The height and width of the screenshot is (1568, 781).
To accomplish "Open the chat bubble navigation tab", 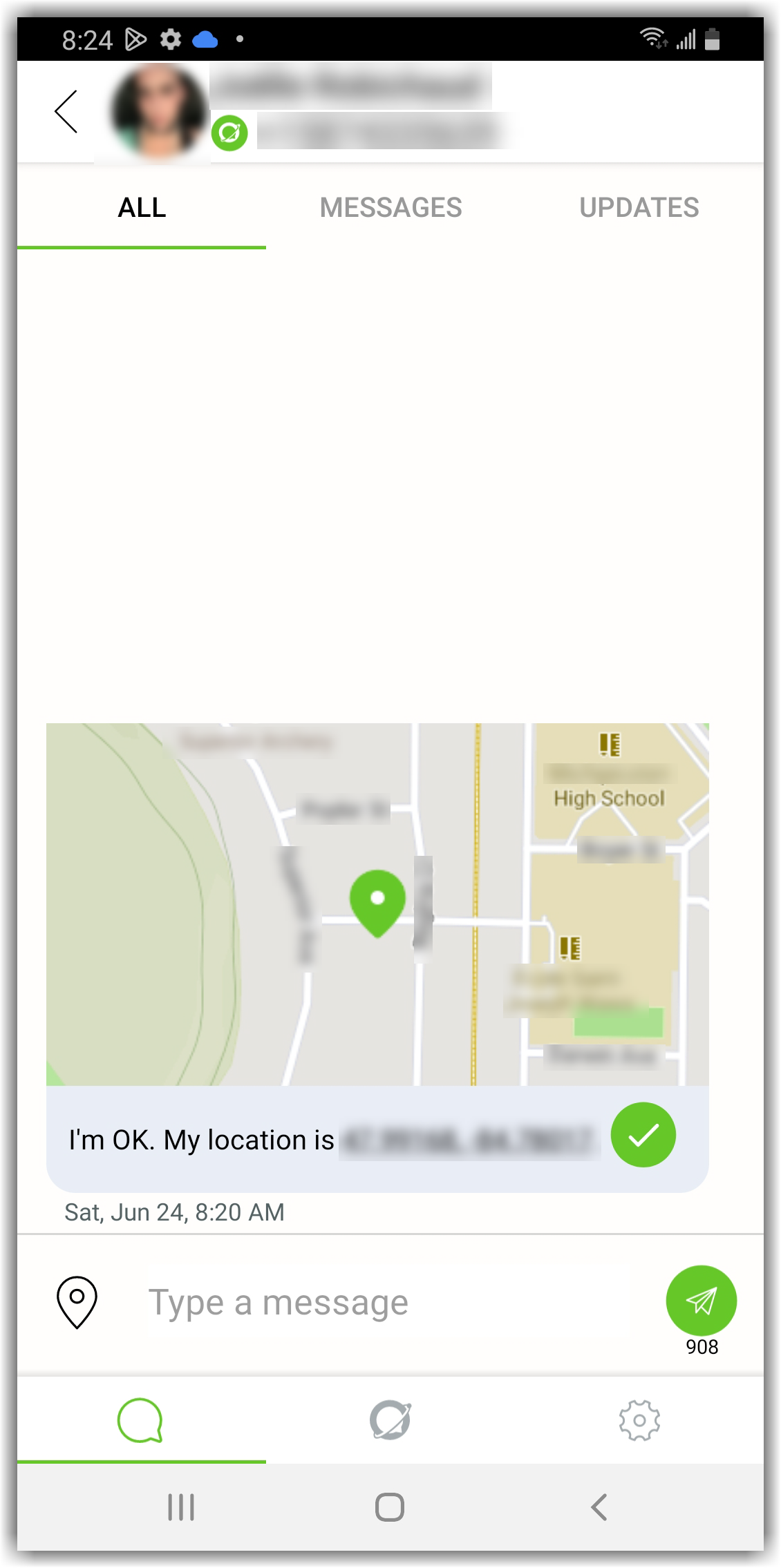I will coord(140,1421).
